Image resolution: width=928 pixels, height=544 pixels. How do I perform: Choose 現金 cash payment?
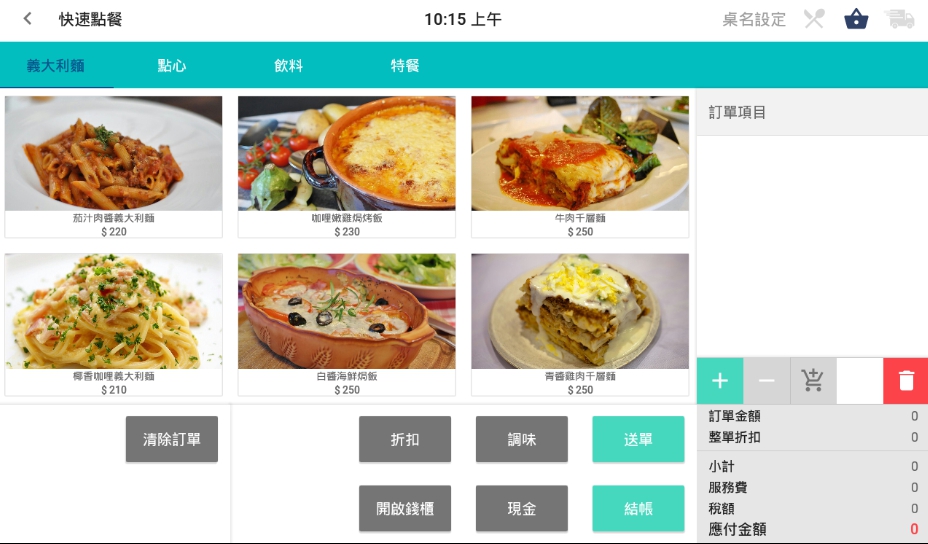522,508
